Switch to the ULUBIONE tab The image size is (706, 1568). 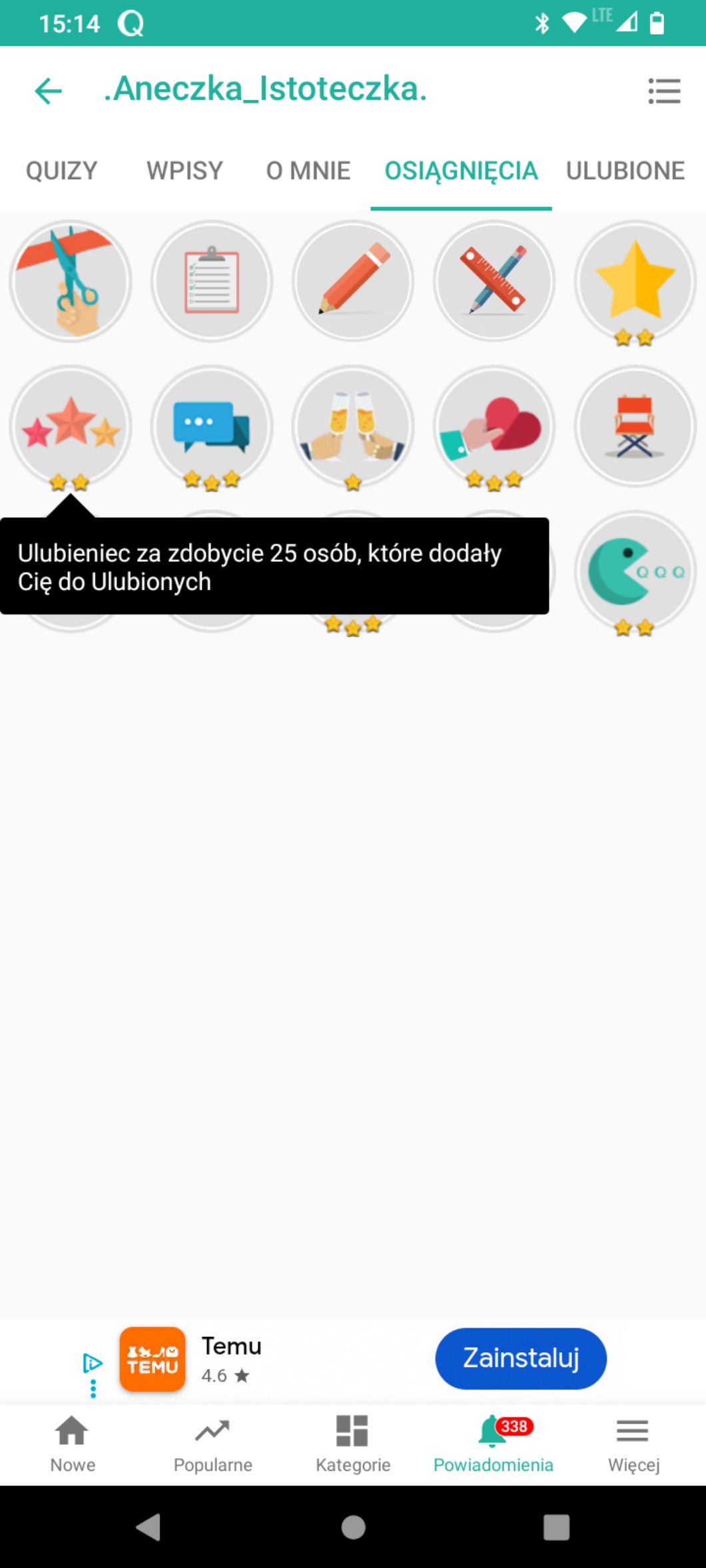pyautogui.click(x=625, y=170)
